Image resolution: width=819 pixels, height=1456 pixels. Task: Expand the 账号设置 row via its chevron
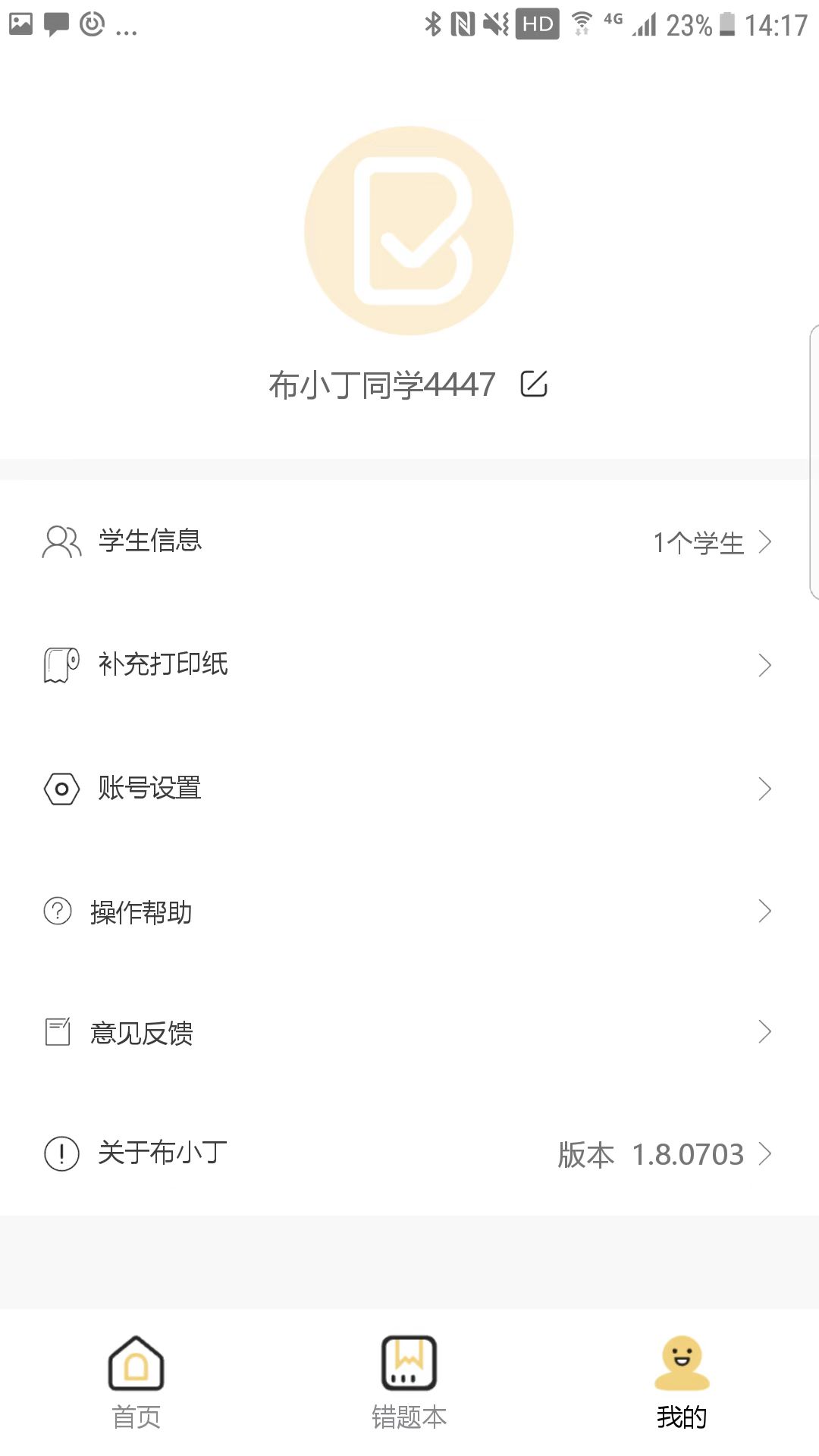[765, 789]
